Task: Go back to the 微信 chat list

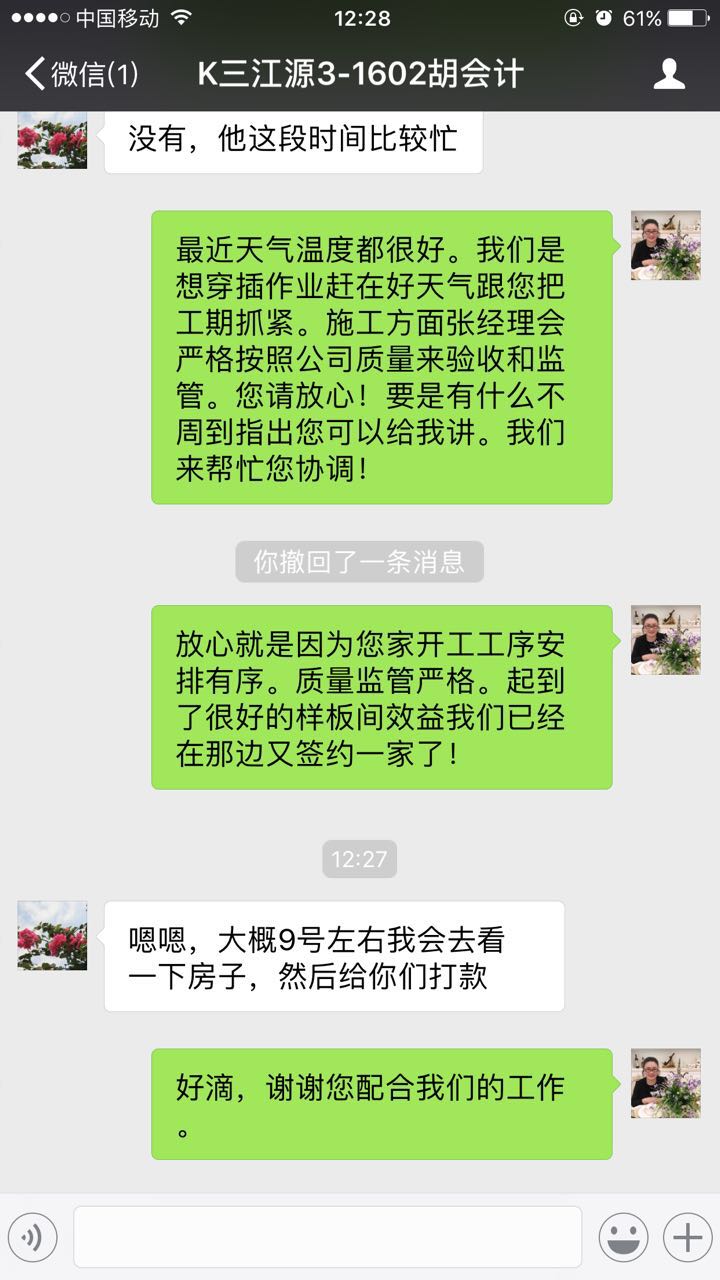Action: 80,74
